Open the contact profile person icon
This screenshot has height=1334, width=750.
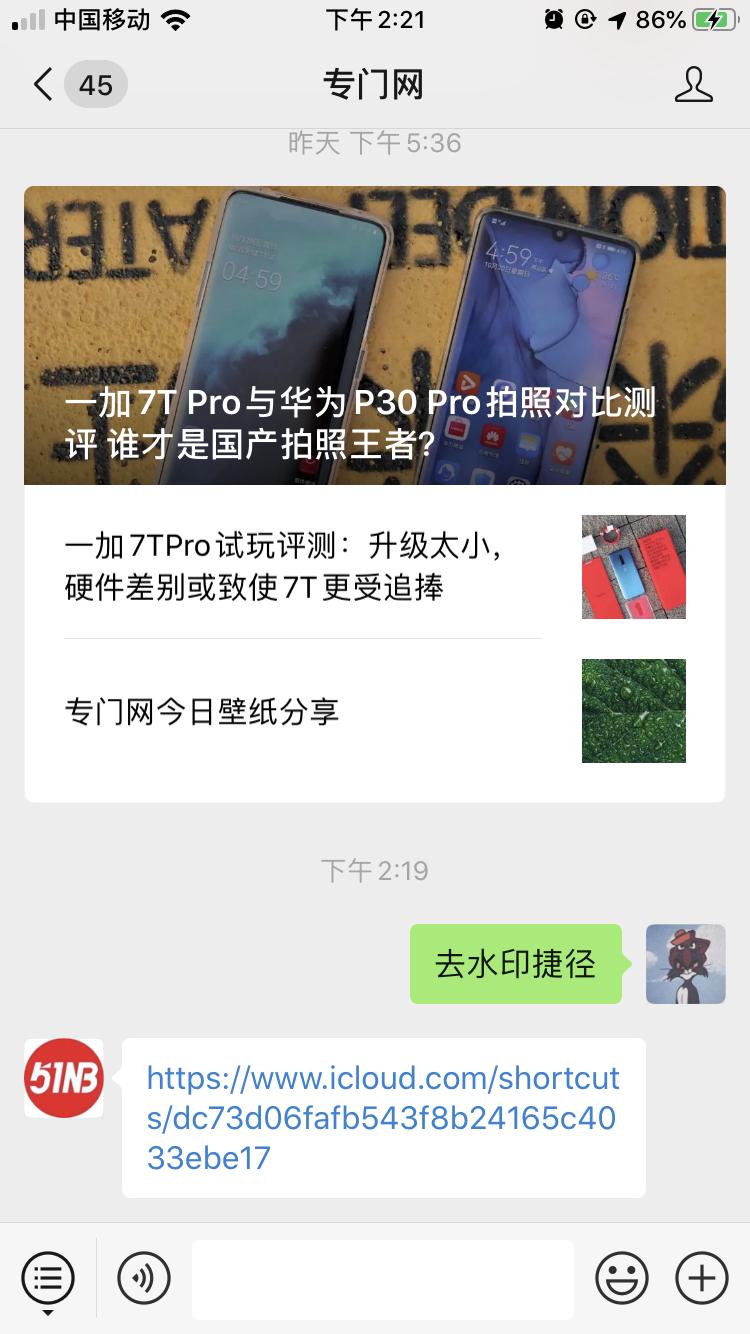tap(694, 84)
